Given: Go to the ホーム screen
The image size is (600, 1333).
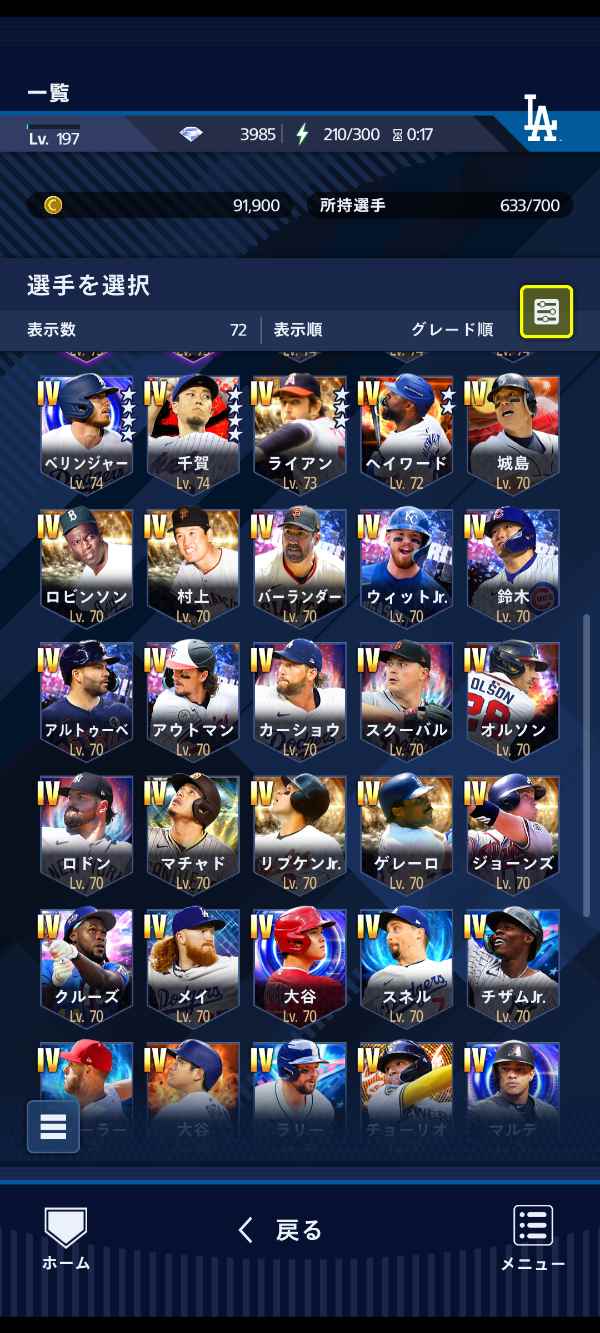Looking at the screenshot, I should coord(66,1239).
